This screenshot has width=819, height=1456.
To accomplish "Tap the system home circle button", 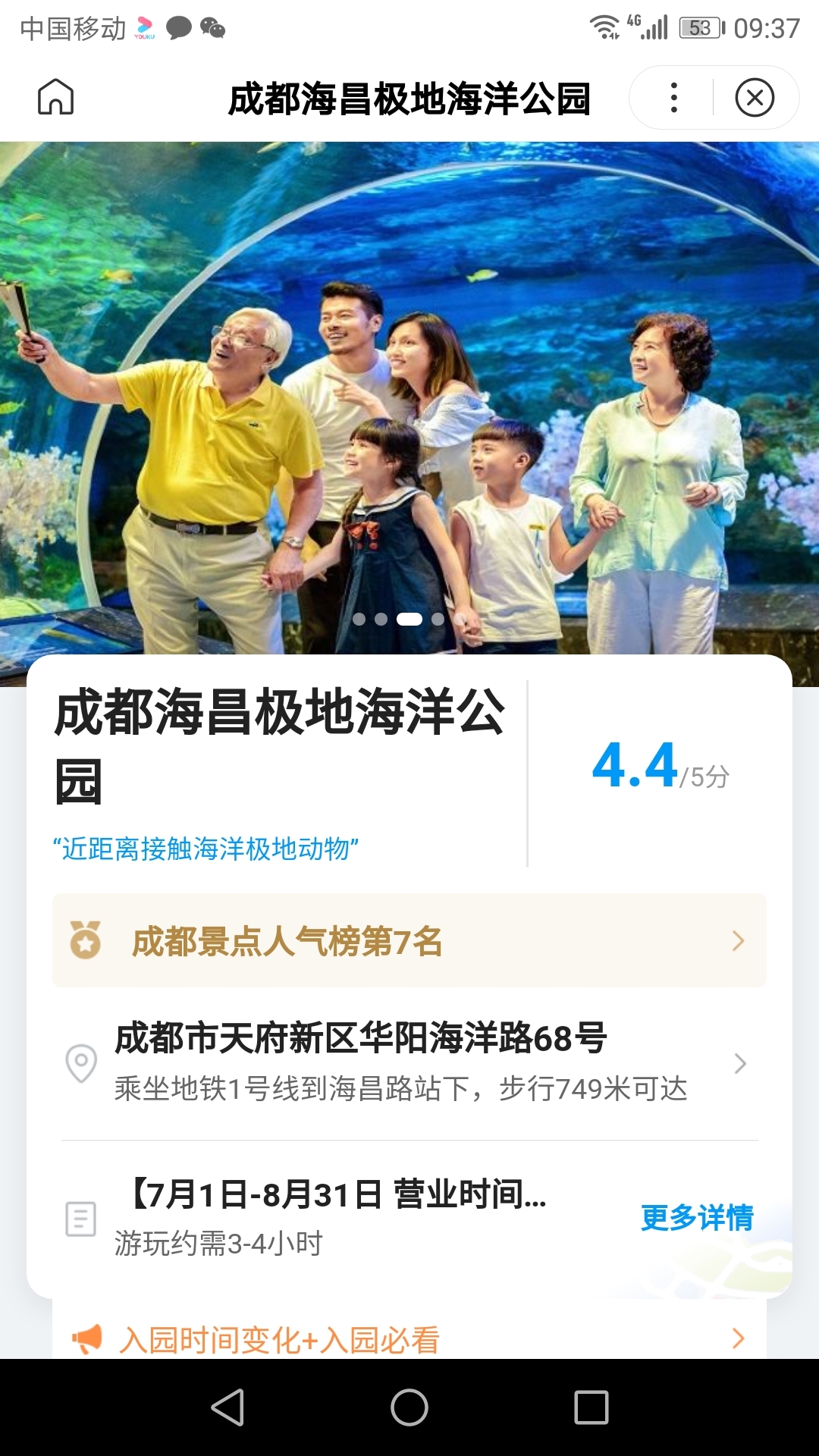I will 409,1407.
